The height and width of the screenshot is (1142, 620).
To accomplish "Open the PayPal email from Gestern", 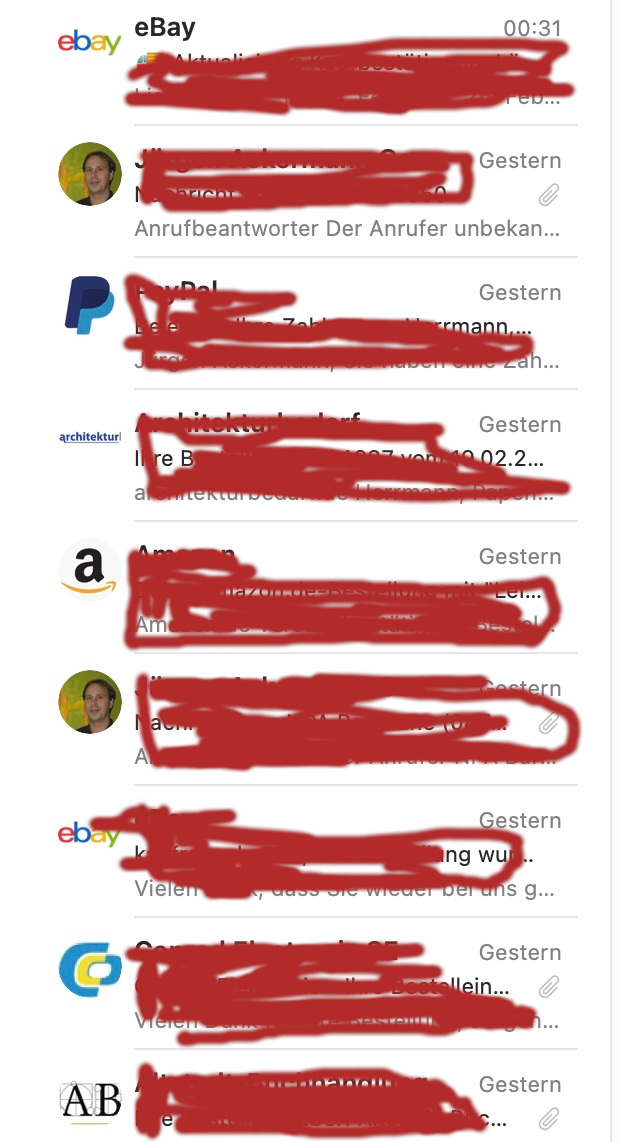I will tap(340, 325).
